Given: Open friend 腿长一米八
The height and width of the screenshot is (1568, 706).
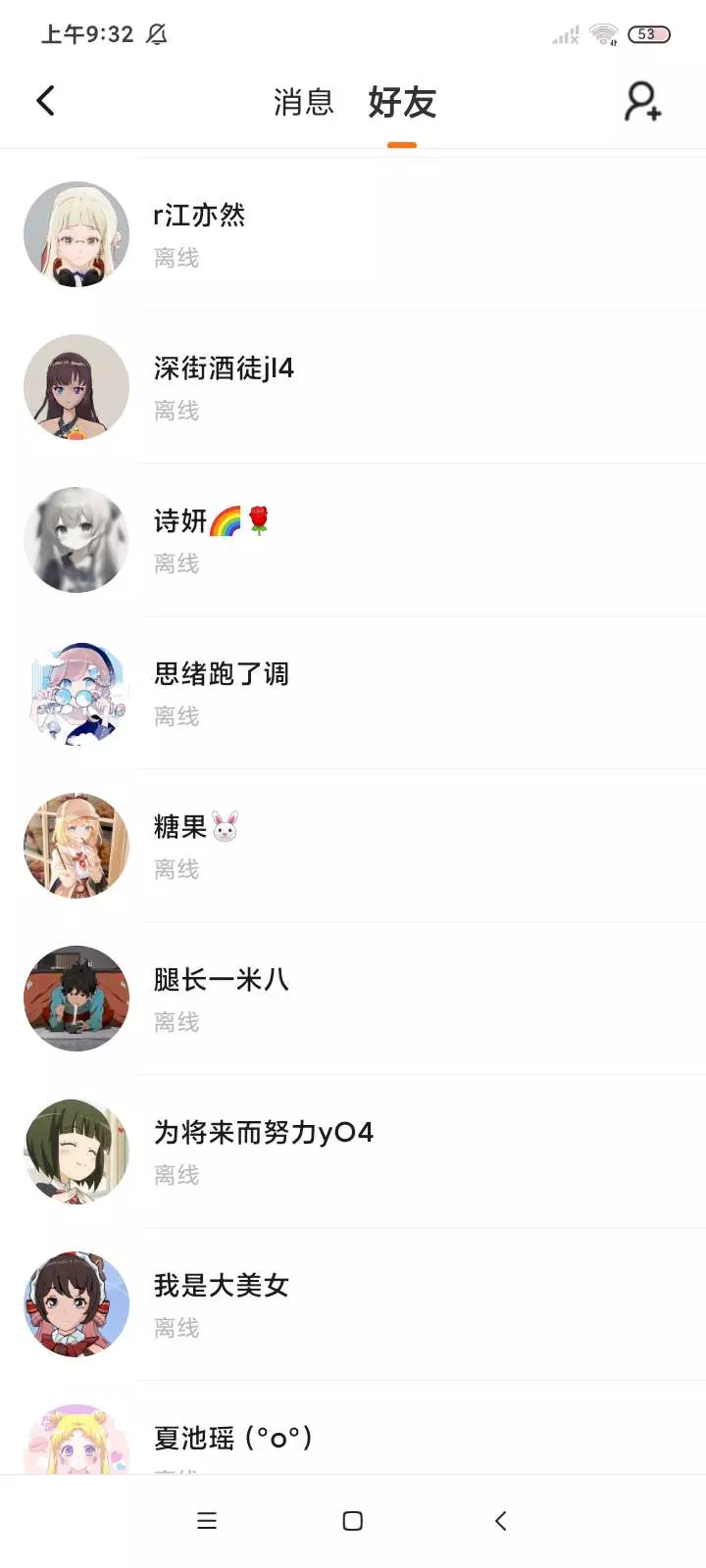Looking at the screenshot, I should pyautogui.click(x=353, y=999).
